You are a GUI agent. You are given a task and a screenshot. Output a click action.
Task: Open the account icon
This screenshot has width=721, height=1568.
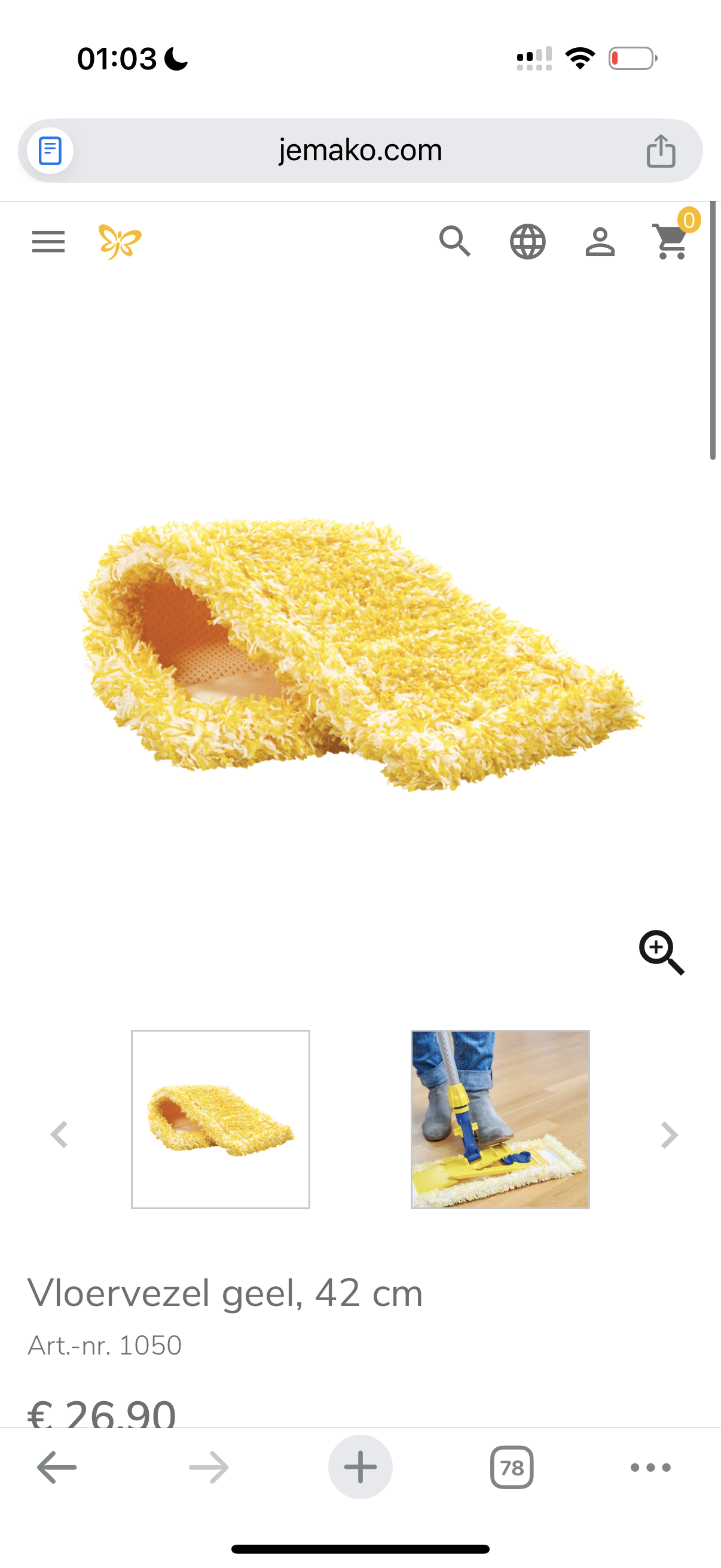(x=600, y=242)
